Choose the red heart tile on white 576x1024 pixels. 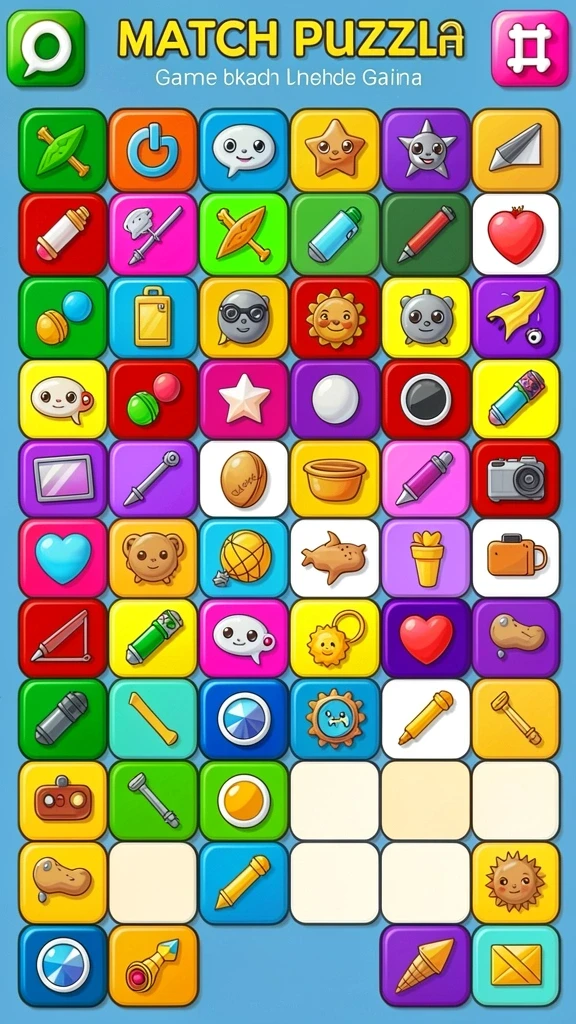point(516,234)
